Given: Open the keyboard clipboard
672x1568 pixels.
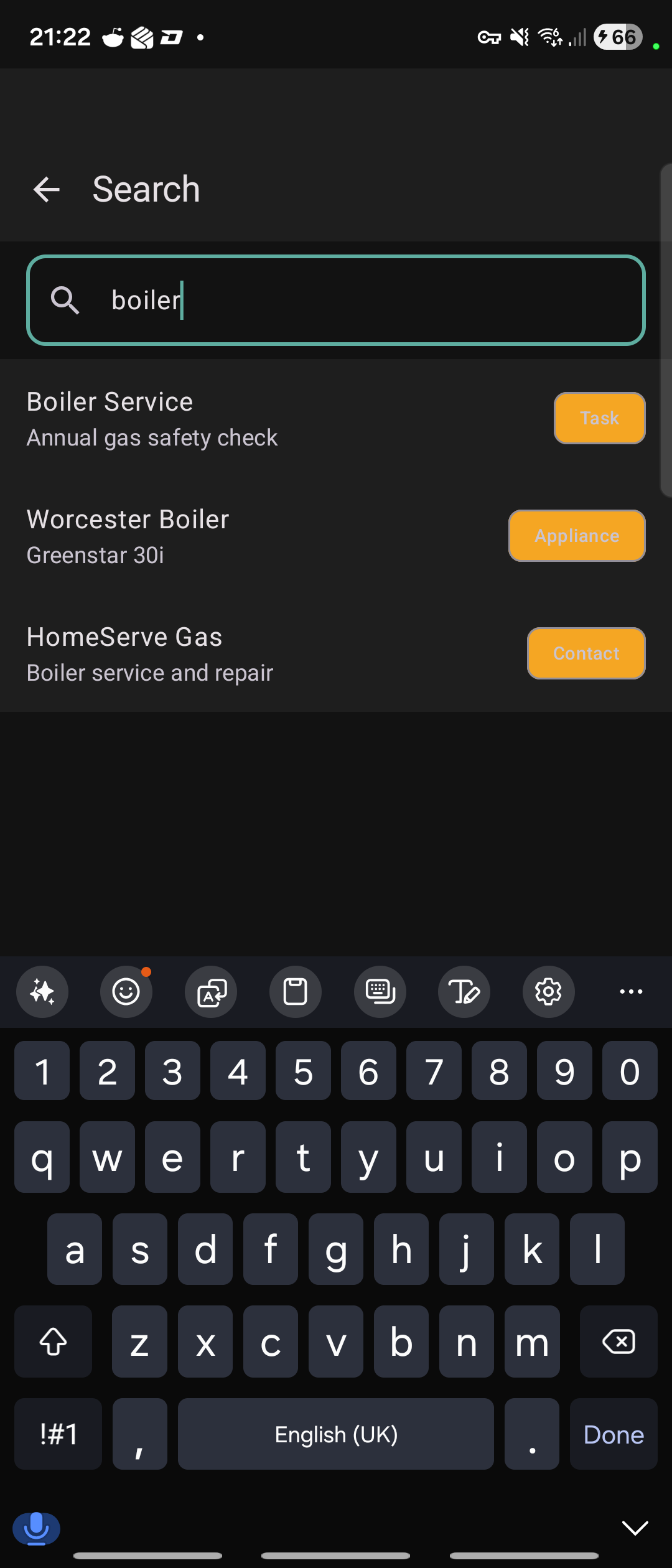Looking at the screenshot, I should click(x=295, y=992).
